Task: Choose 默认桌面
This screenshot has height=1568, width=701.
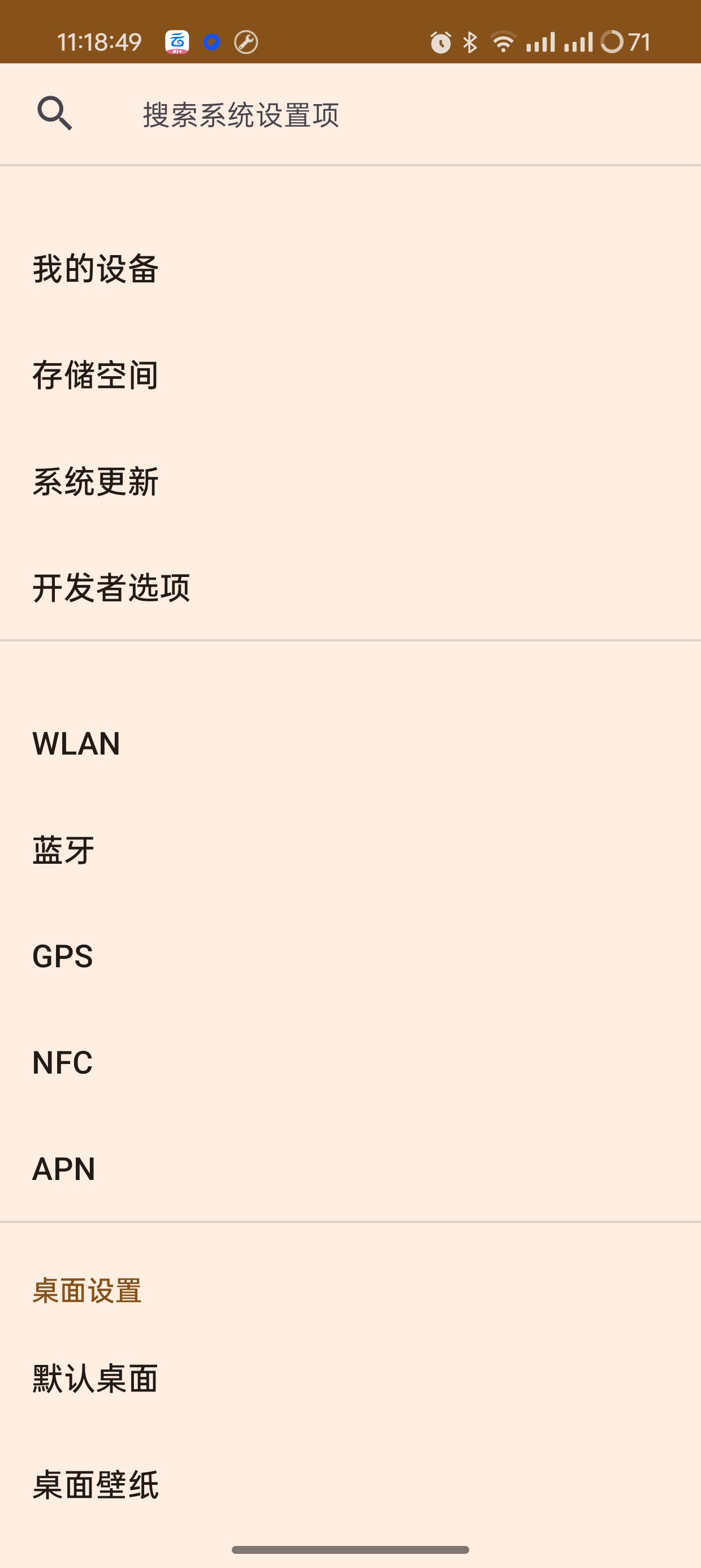Action: [x=350, y=1379]
